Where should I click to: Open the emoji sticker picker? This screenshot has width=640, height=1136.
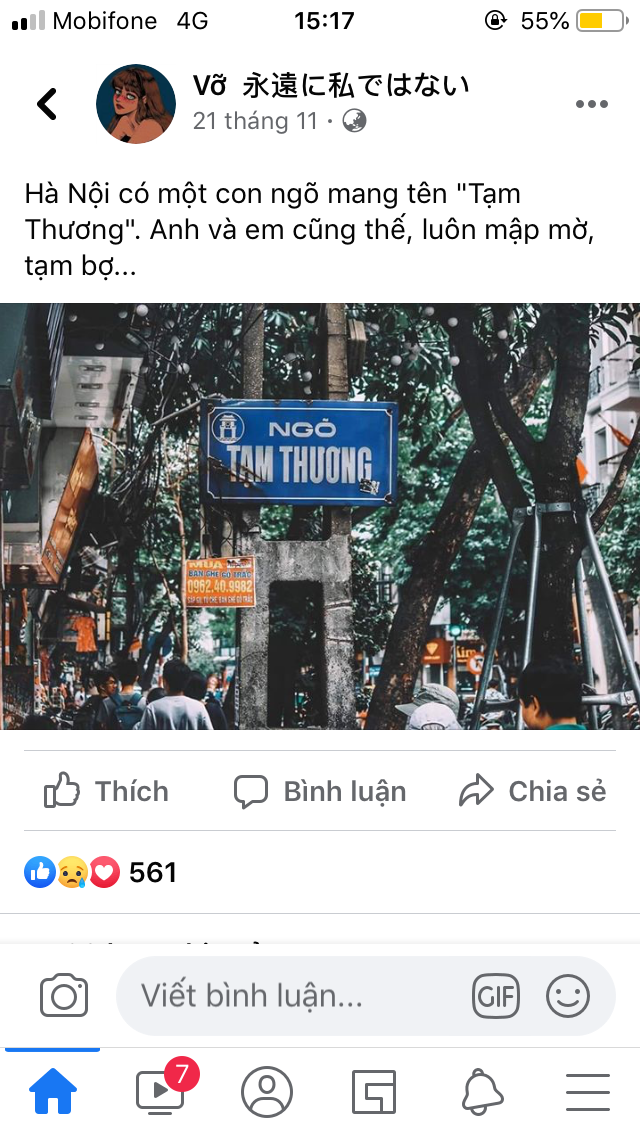[x=568, y=996]
